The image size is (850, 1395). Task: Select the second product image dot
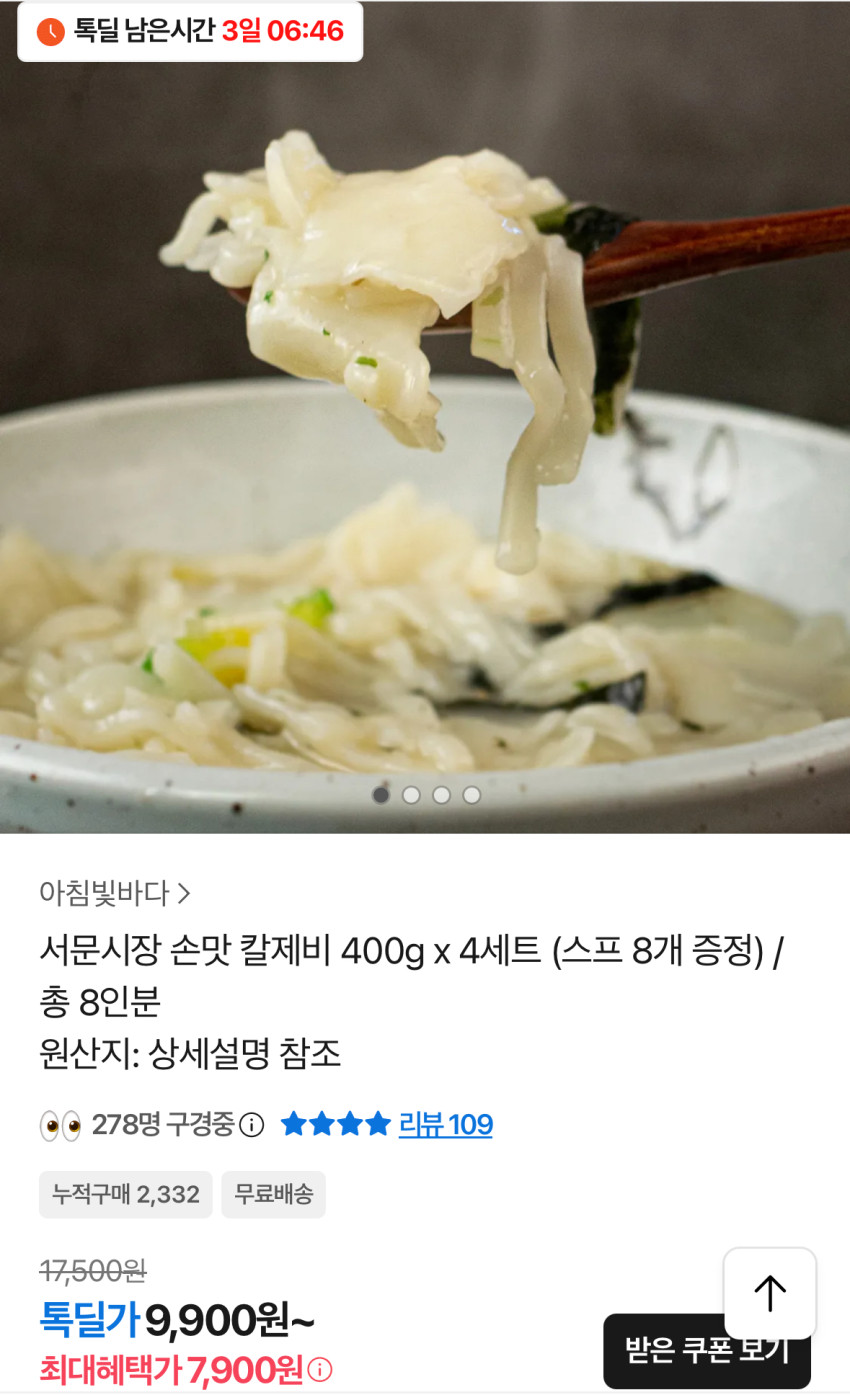pyautogui.click(x=411, y=795)
